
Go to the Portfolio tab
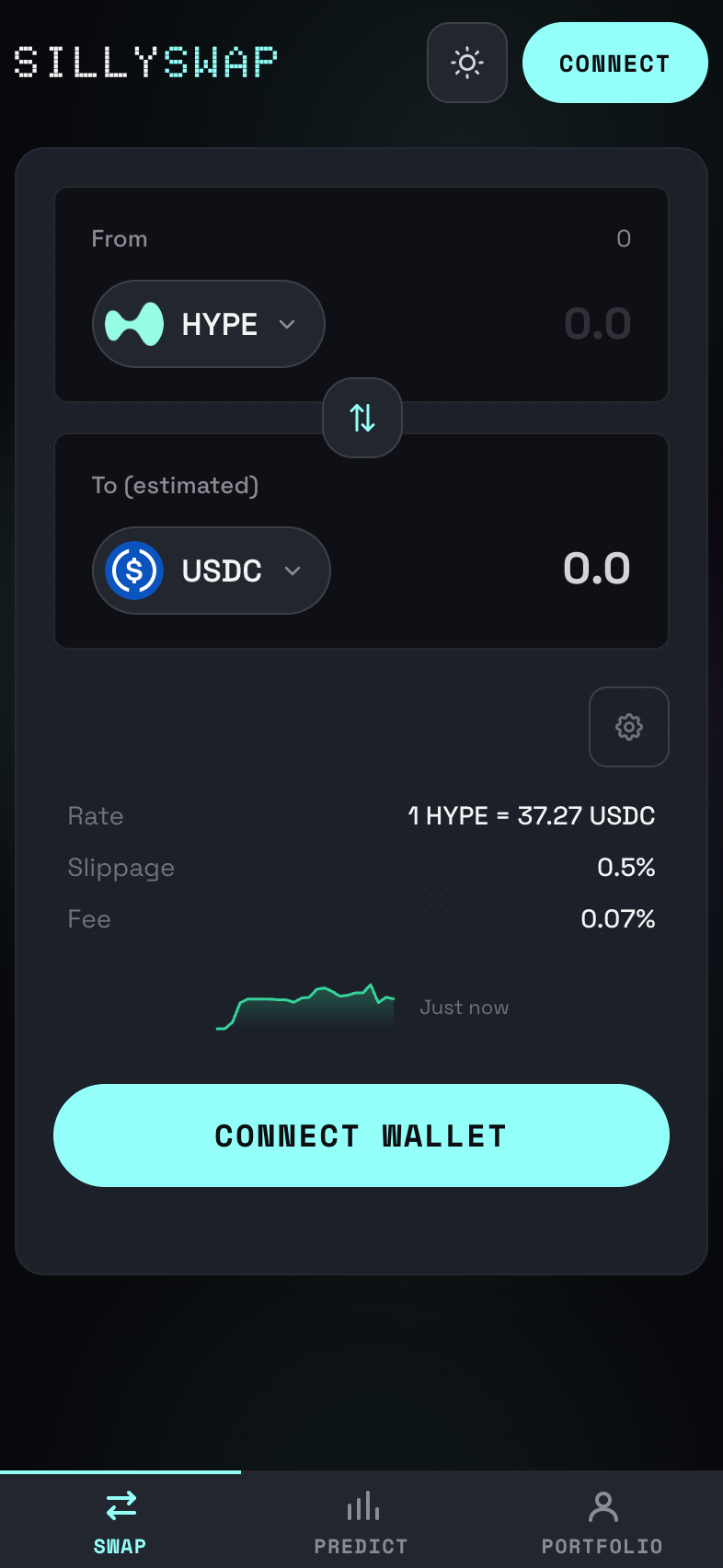(602, 1520)
